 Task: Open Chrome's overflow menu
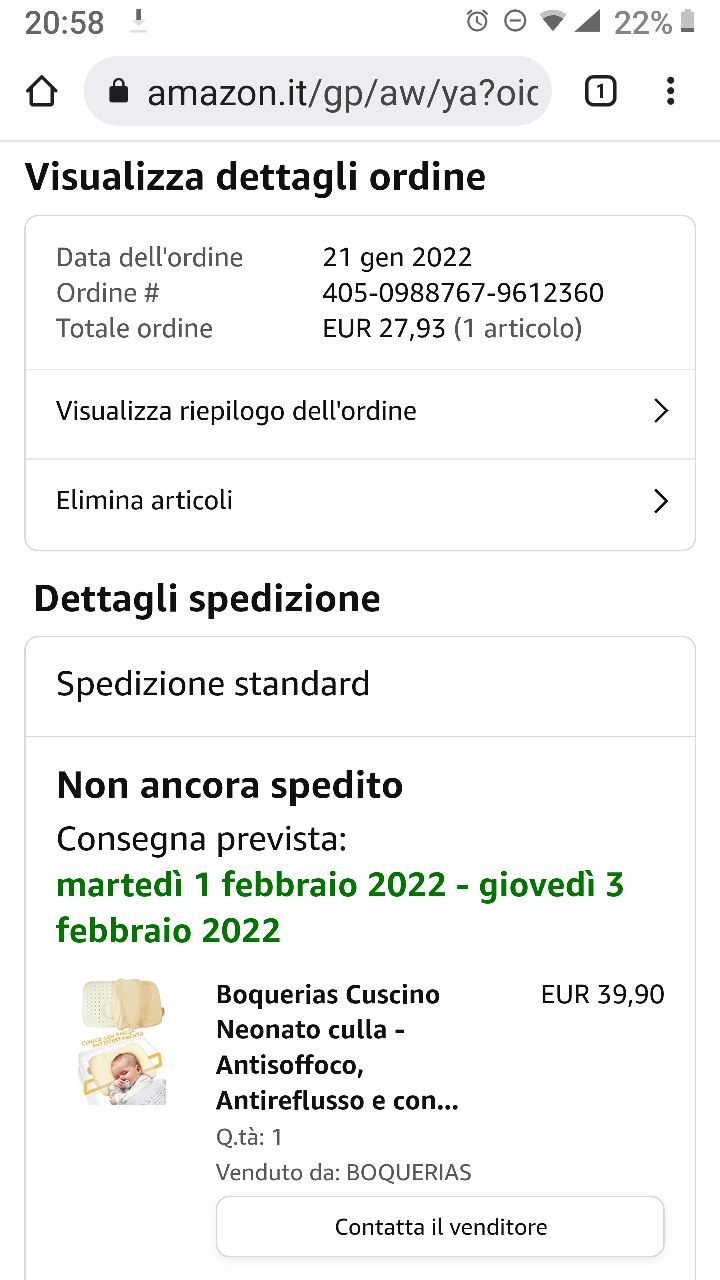click(x=670, y=92)
